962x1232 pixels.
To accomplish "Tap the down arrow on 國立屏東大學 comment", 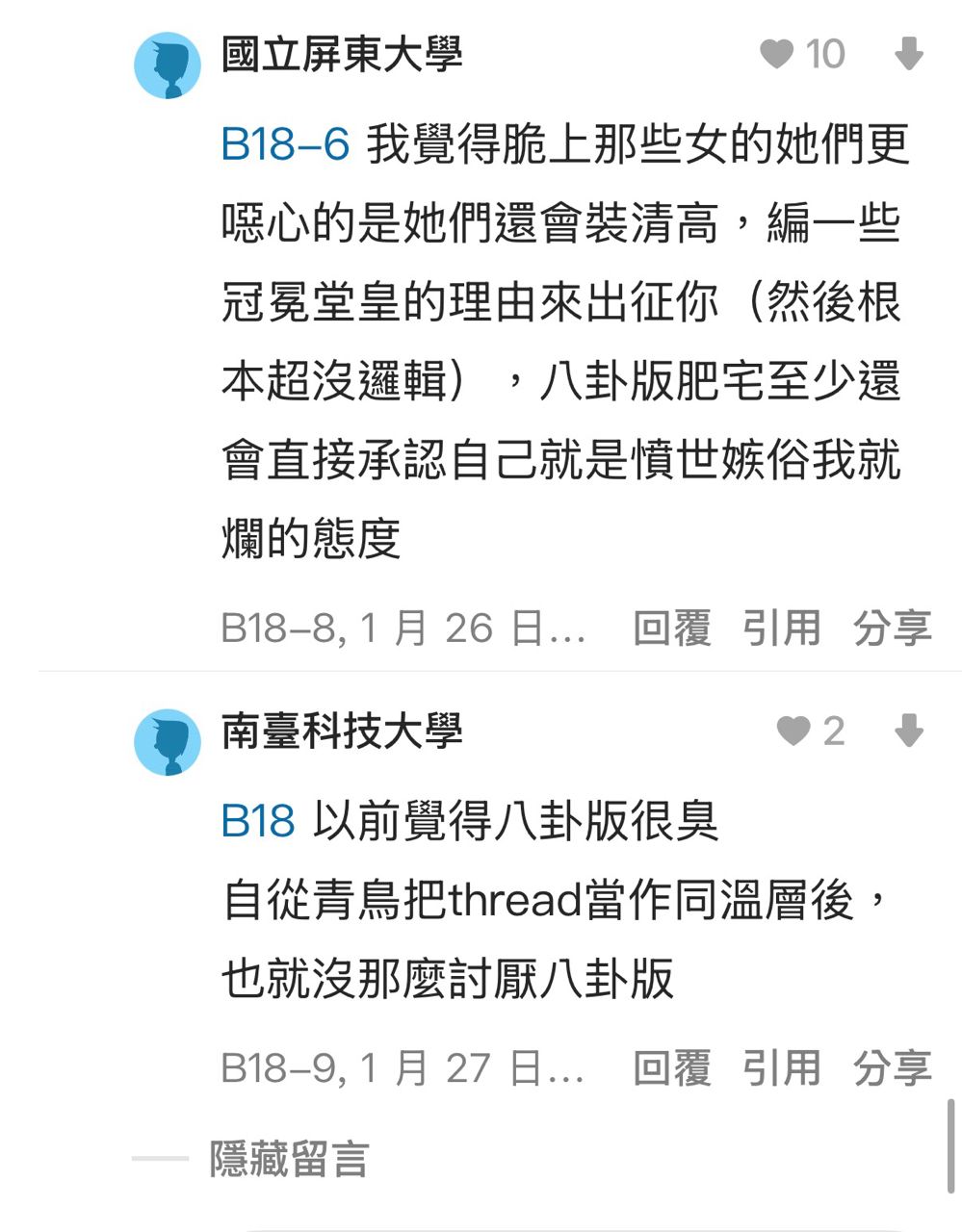I will (908, 54).
